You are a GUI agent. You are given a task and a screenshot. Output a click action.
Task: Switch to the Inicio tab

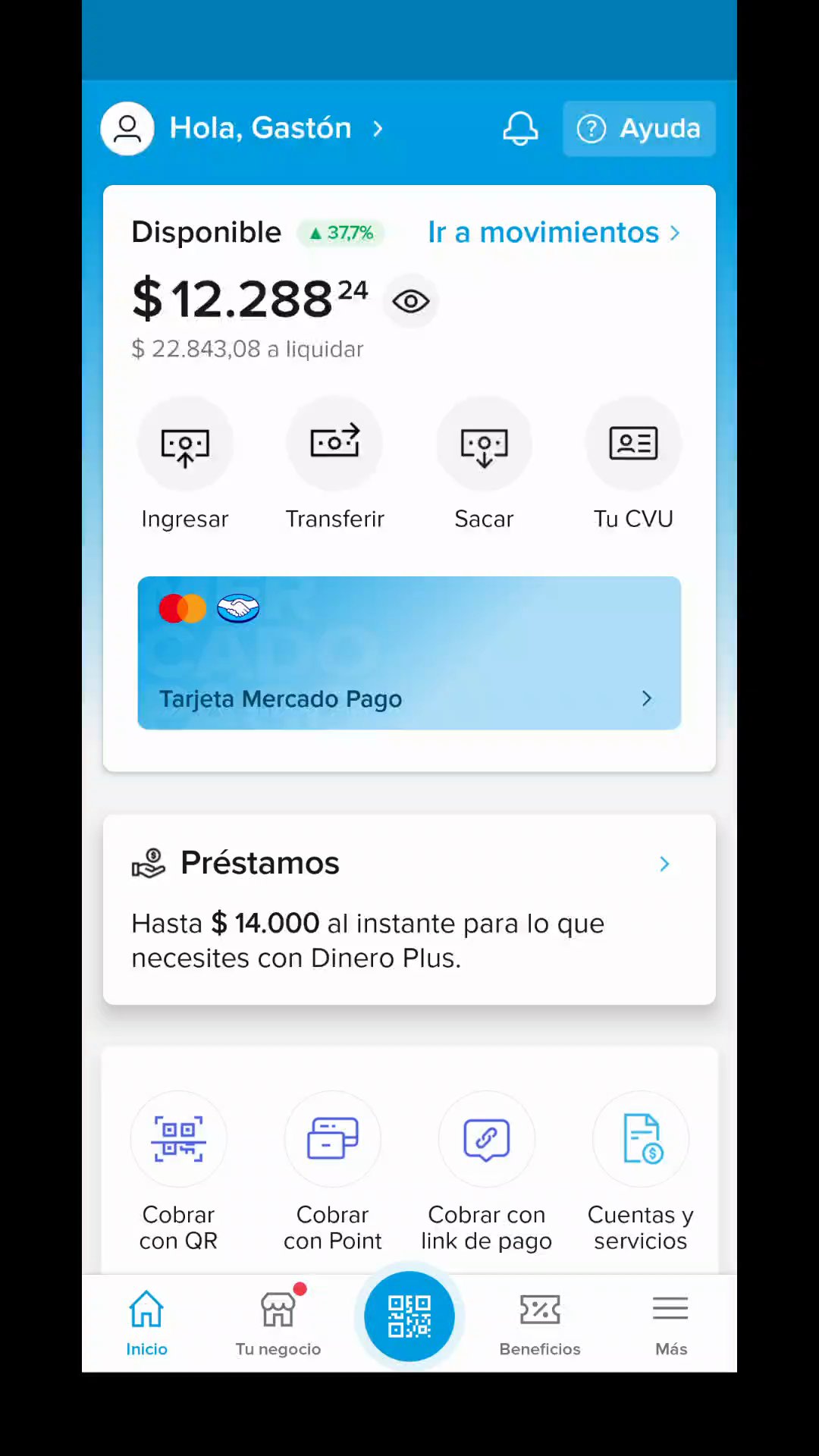click(146, 1323)
